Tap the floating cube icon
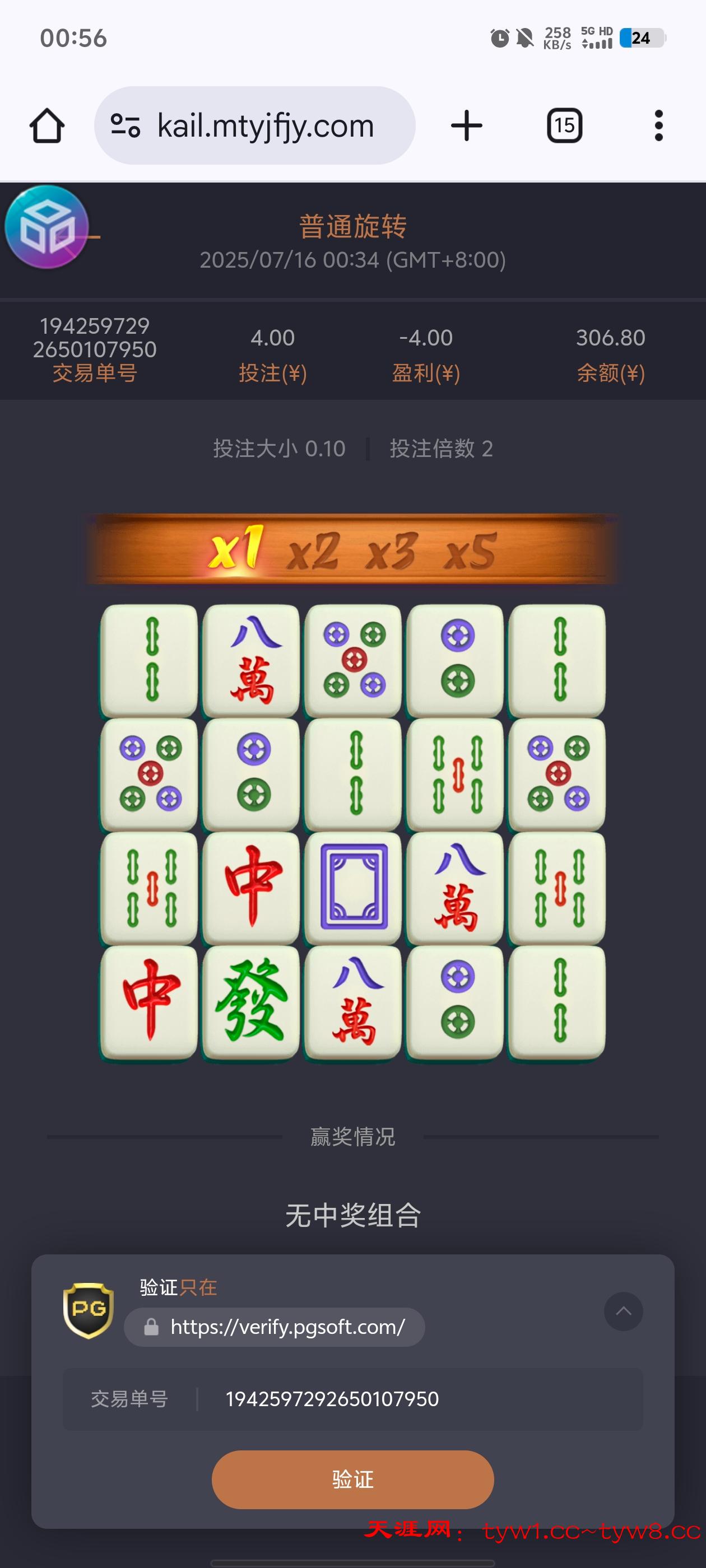This screenshot has height=1568, width=706. click(47, 227)
